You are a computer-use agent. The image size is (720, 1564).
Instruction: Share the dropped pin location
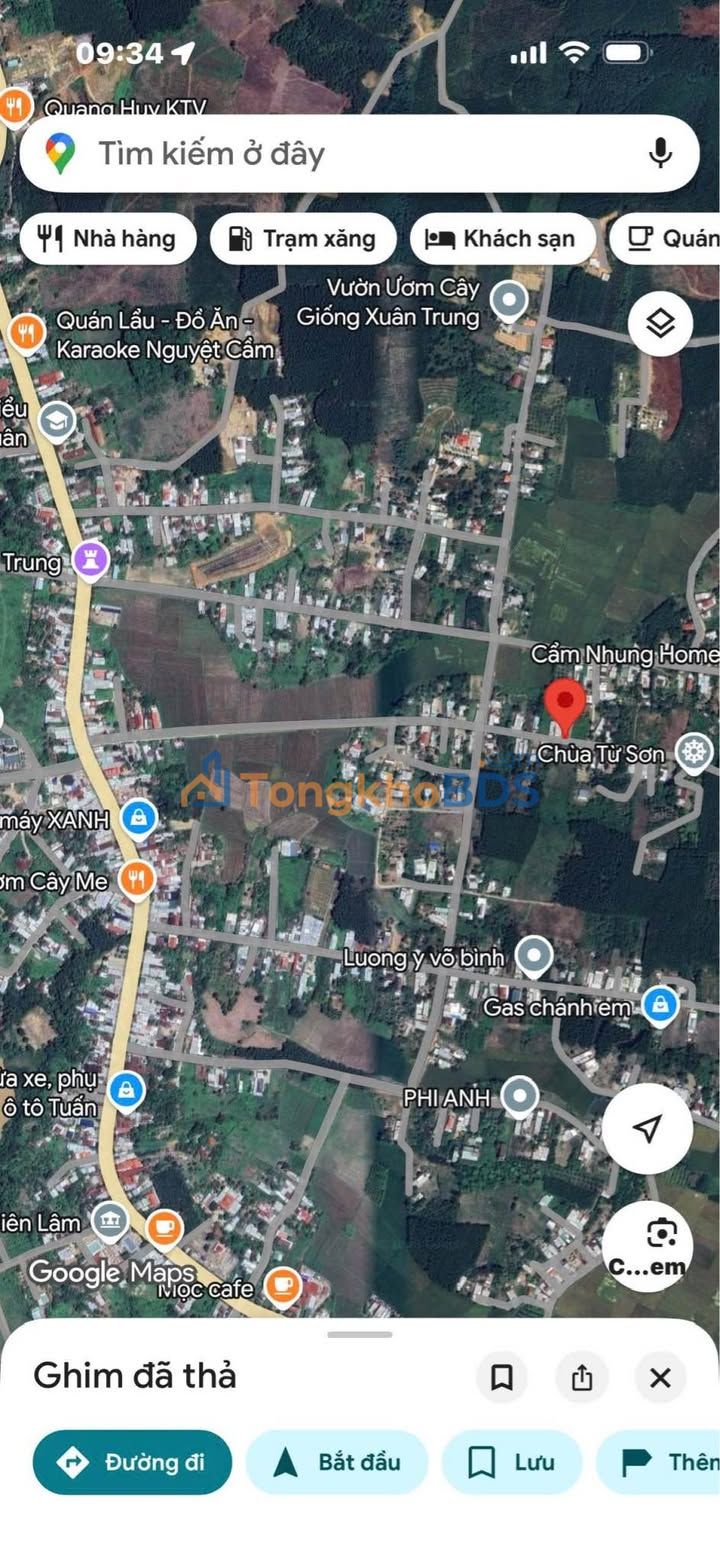pos(582,1378)
